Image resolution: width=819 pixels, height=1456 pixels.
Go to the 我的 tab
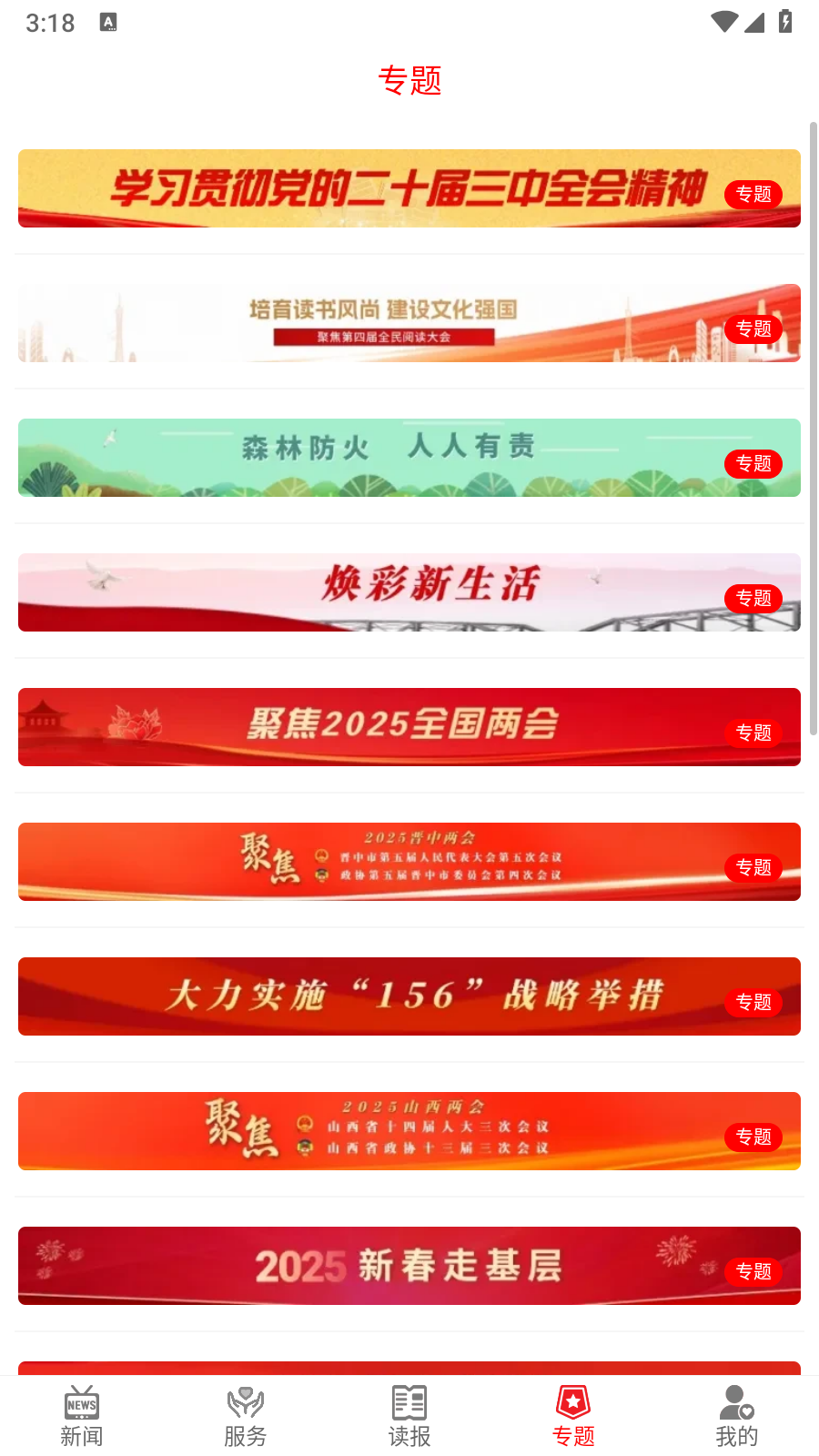tap(737, 1417)
